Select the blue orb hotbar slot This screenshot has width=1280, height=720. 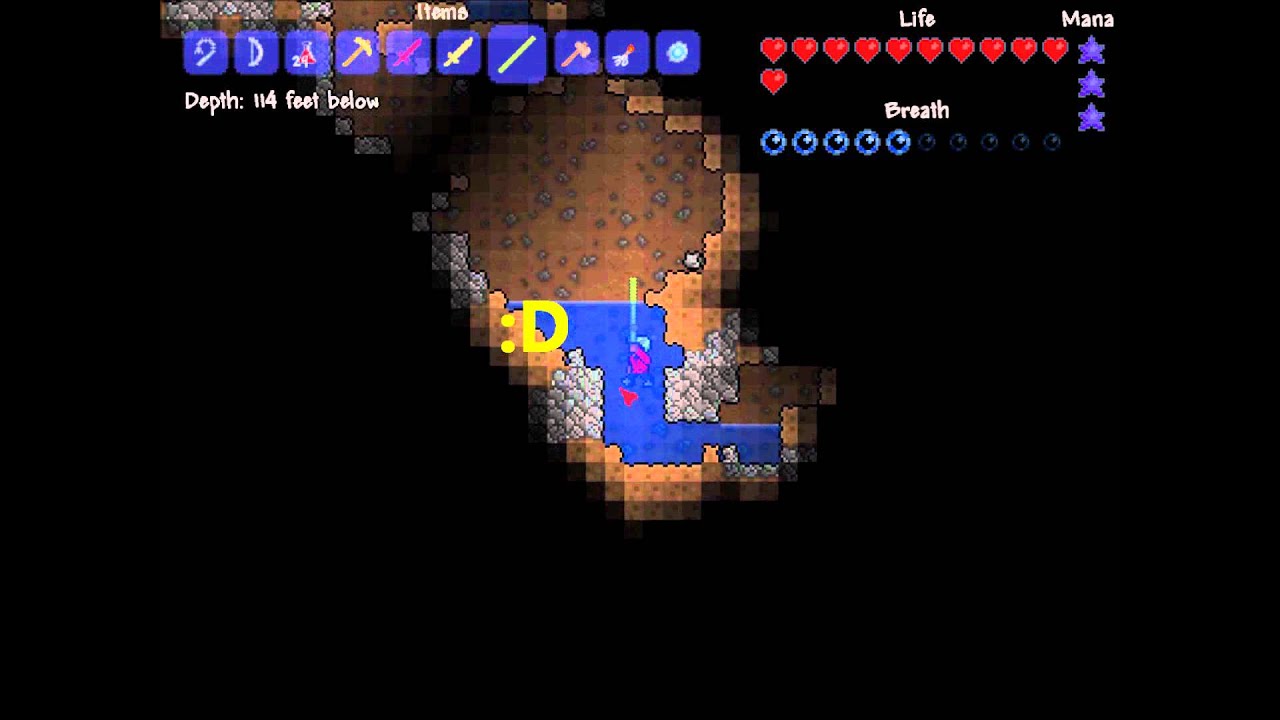677,53
